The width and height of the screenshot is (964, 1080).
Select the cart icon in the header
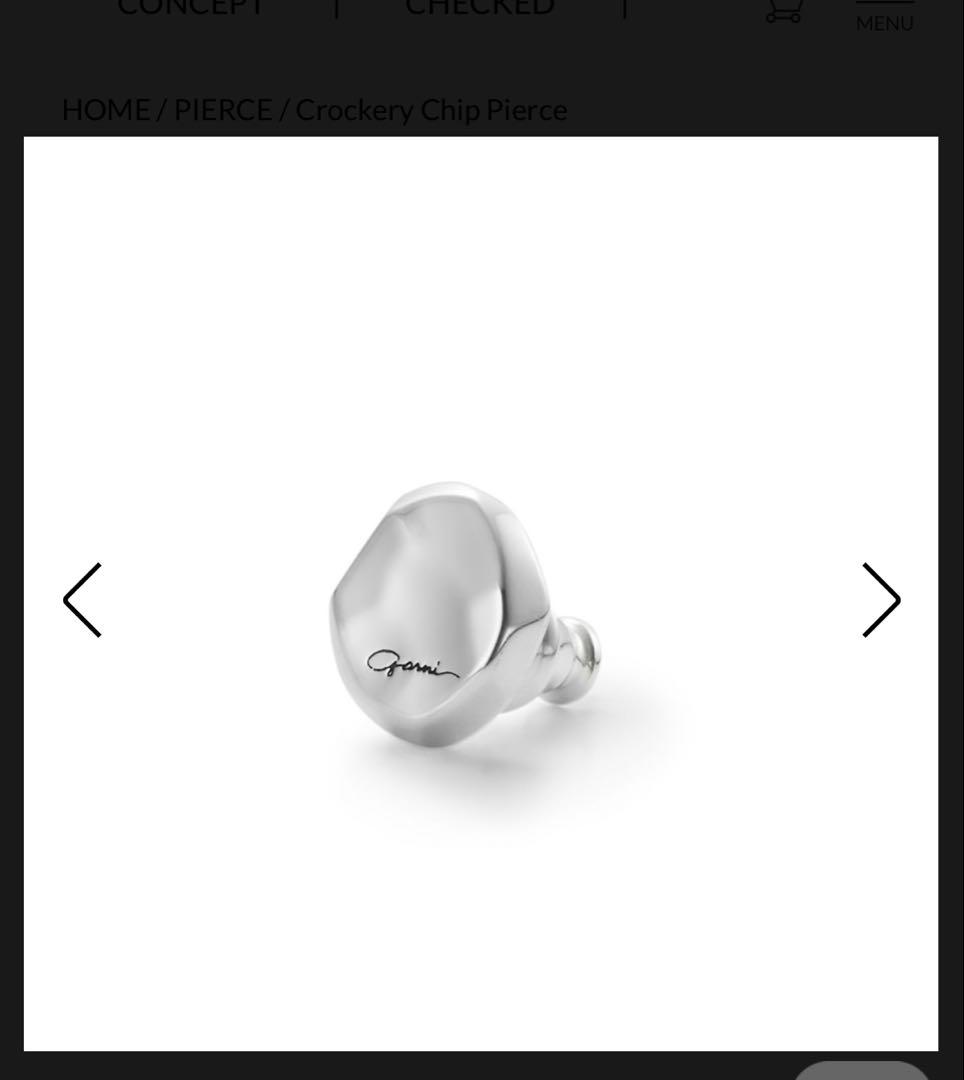point(784,8)
